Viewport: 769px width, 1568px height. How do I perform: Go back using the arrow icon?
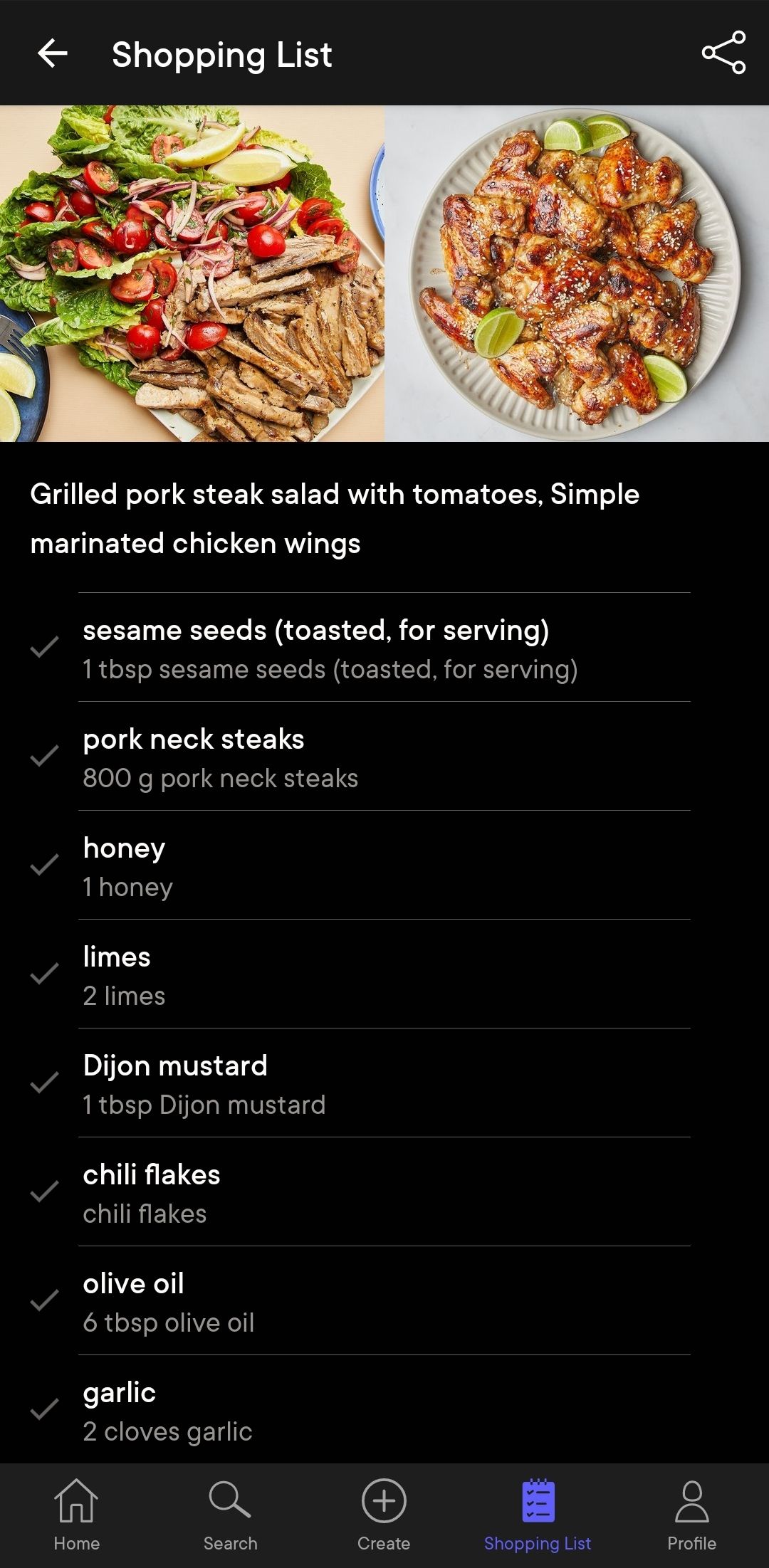pyautogui.click(x=53, y=54)
